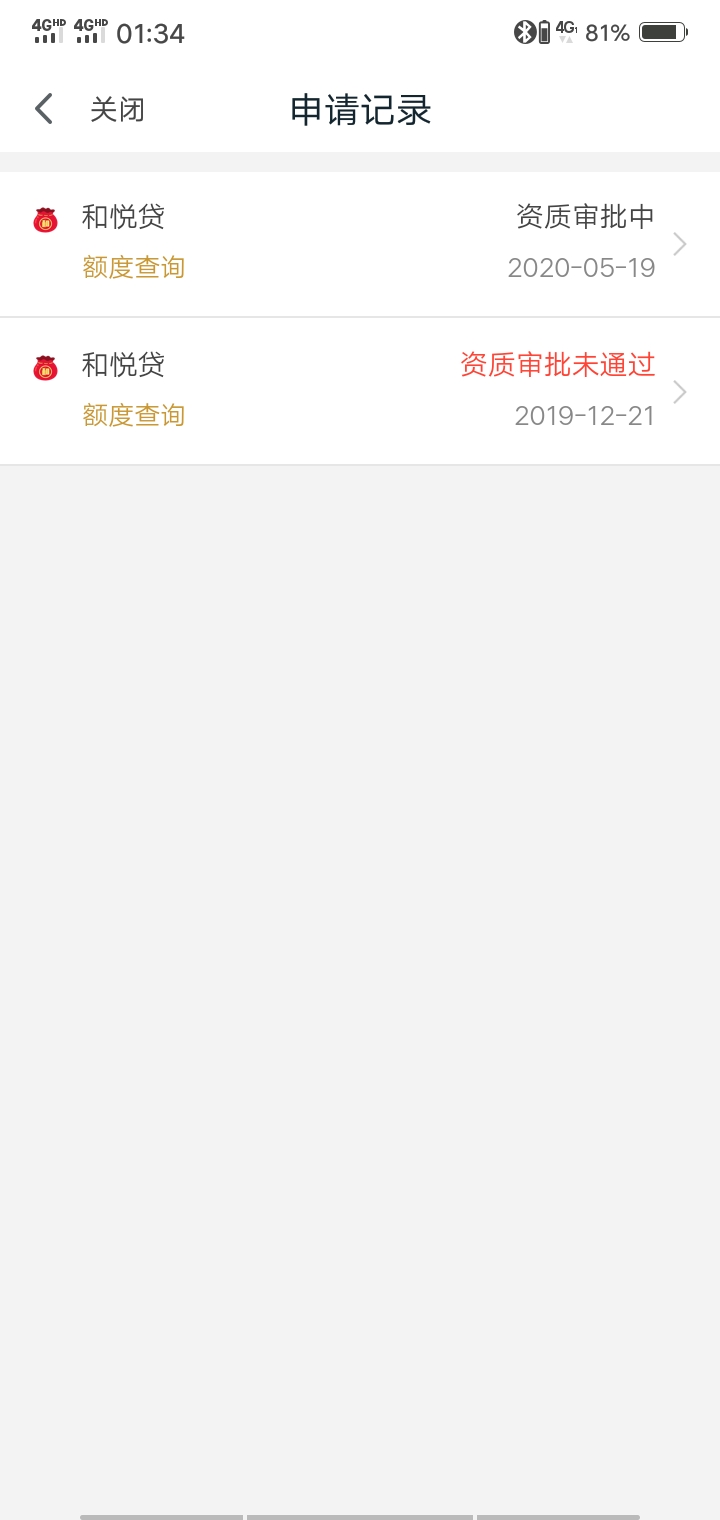
Task: Go back with the arrow icon
Action: [43, 109]
